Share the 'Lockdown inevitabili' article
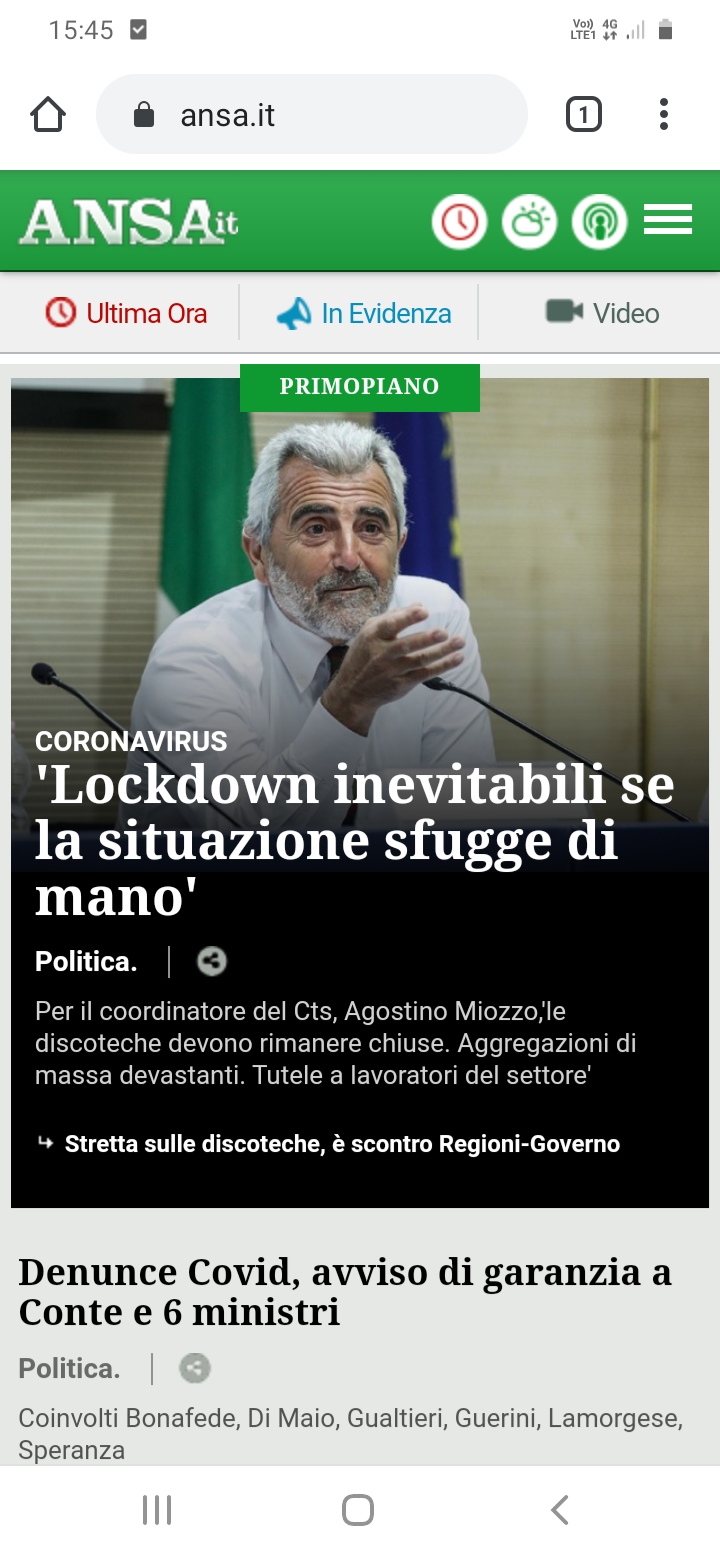This screenshot has height=1560, width=720. (211, 961)
